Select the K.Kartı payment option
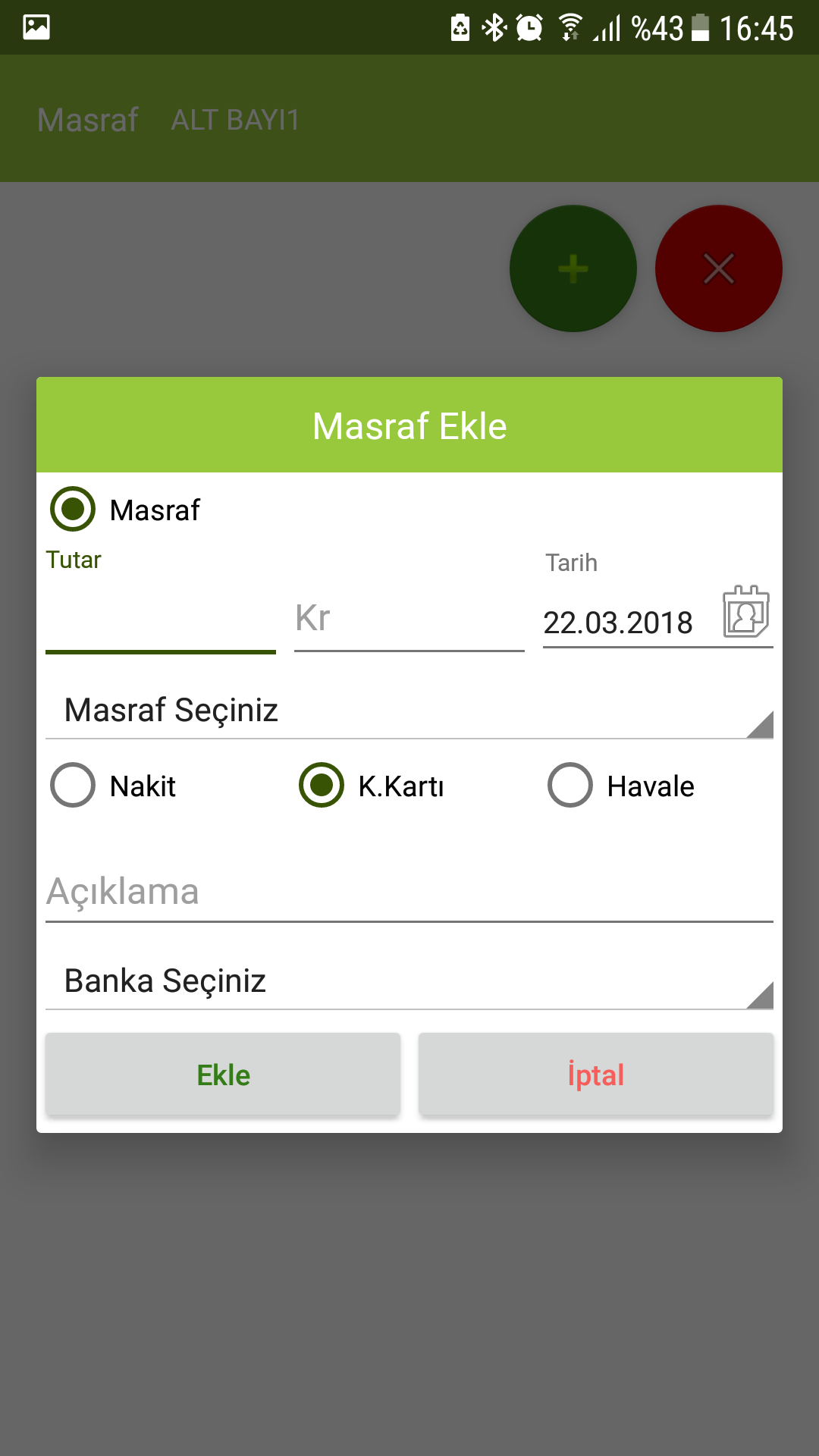The height and width of the screenshot is (1456, 819). tap(322, 785)
